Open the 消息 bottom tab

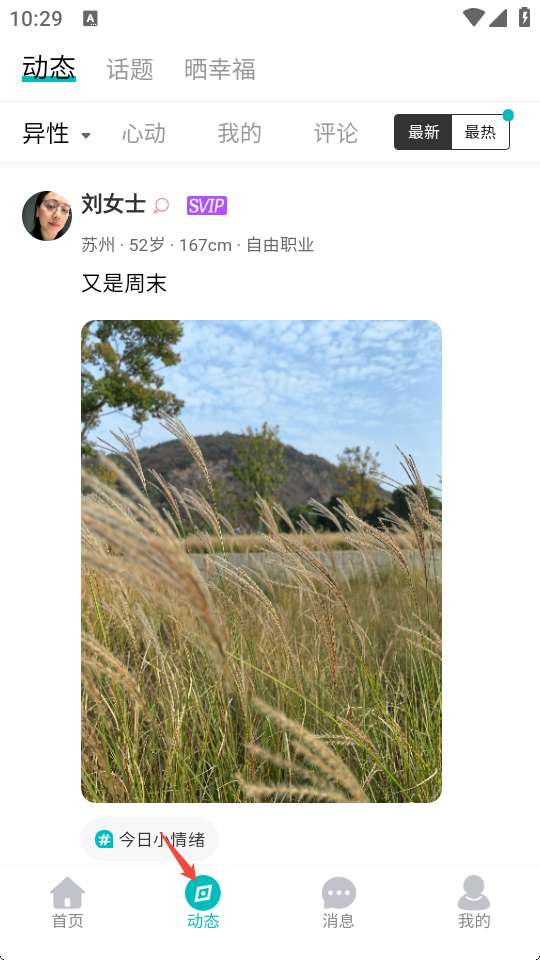point(339,902)
